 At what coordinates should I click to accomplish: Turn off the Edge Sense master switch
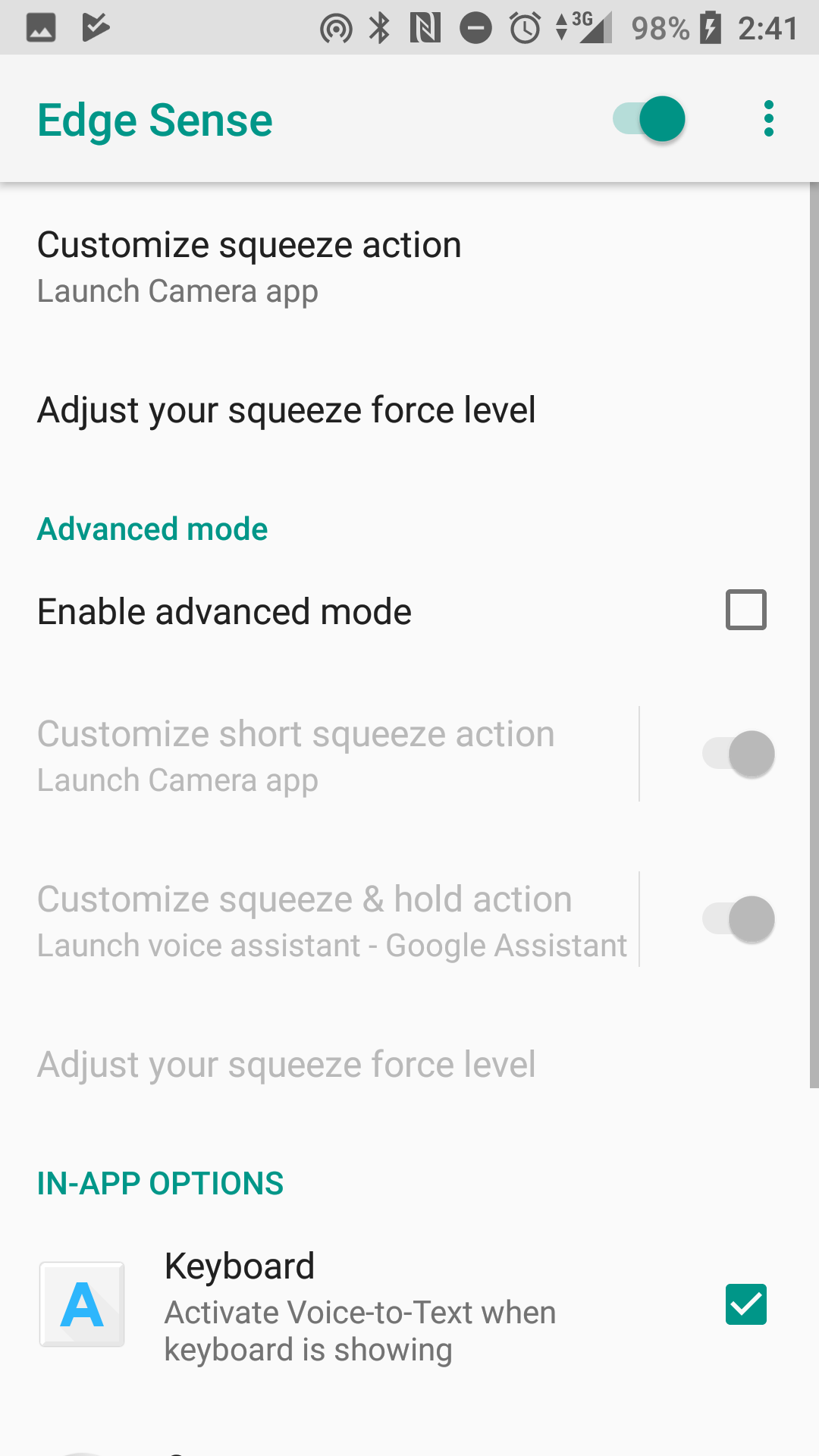[x=649, y=119]
